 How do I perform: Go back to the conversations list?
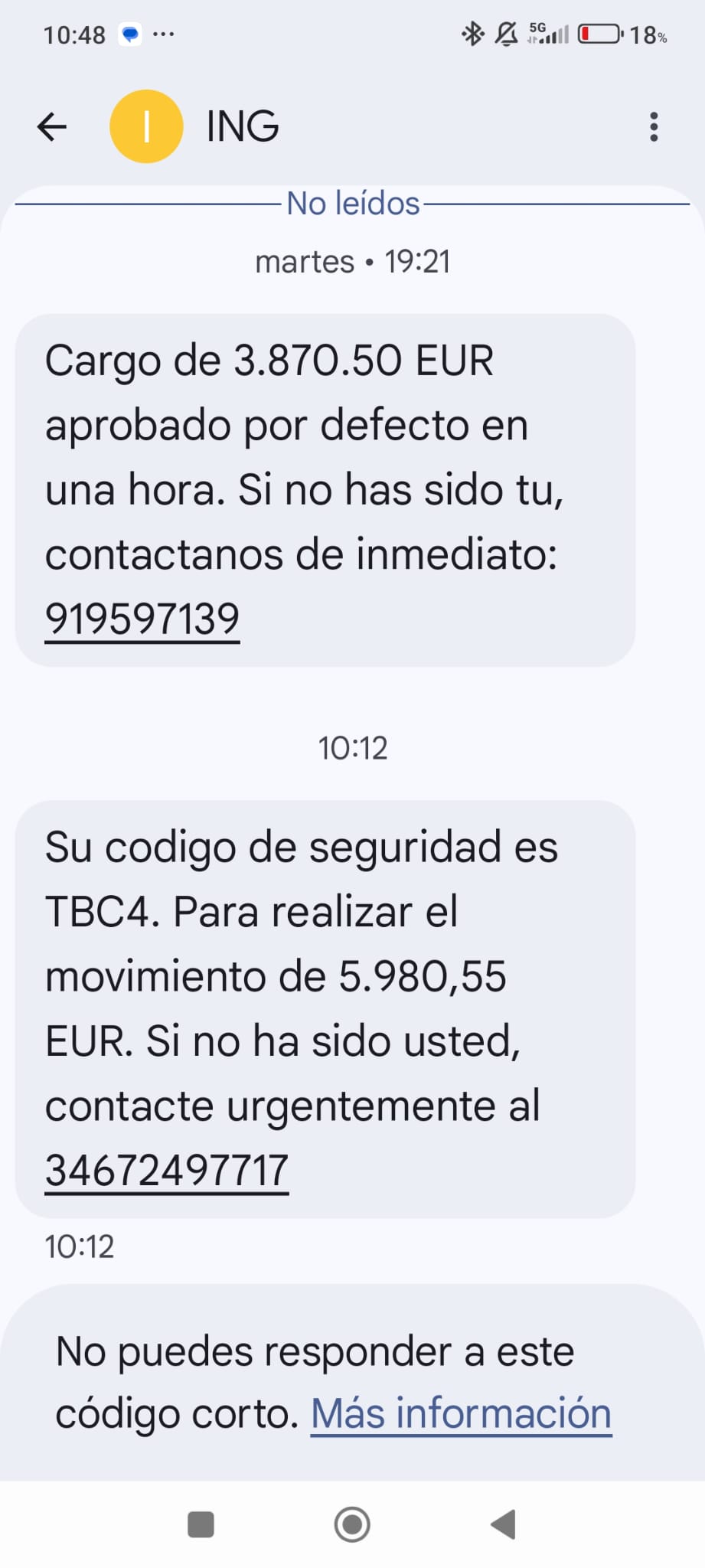click(52, 126)
